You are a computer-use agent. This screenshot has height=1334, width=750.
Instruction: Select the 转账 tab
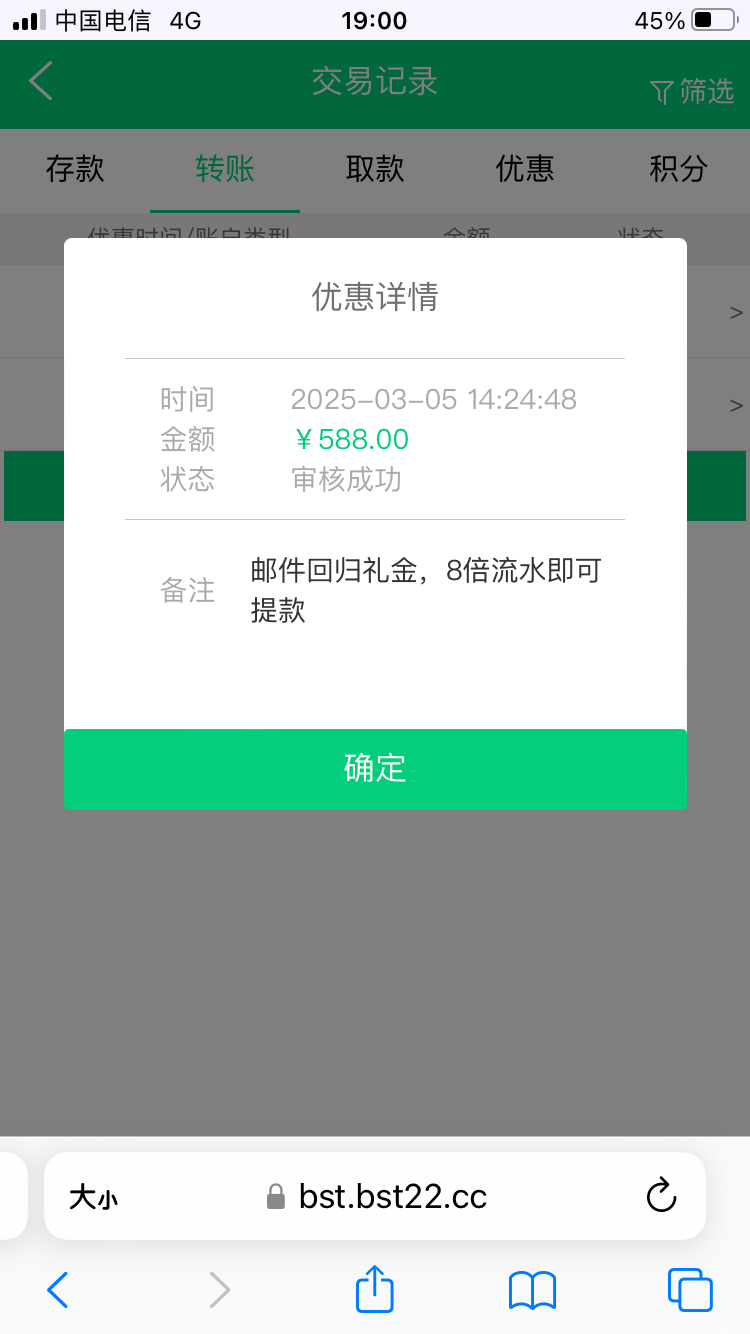[x=225, y=169]
